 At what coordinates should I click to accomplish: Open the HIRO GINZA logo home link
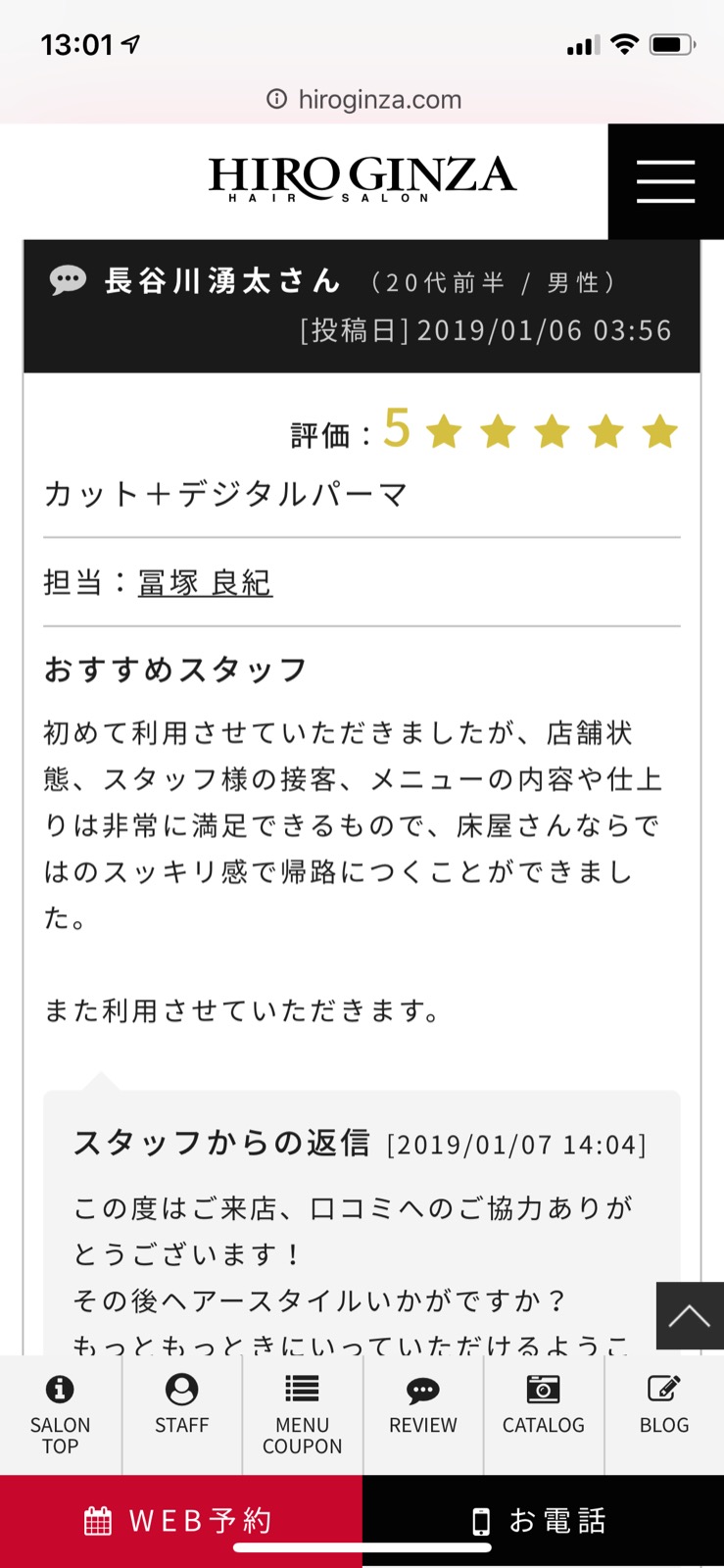[x=362, y=179]
